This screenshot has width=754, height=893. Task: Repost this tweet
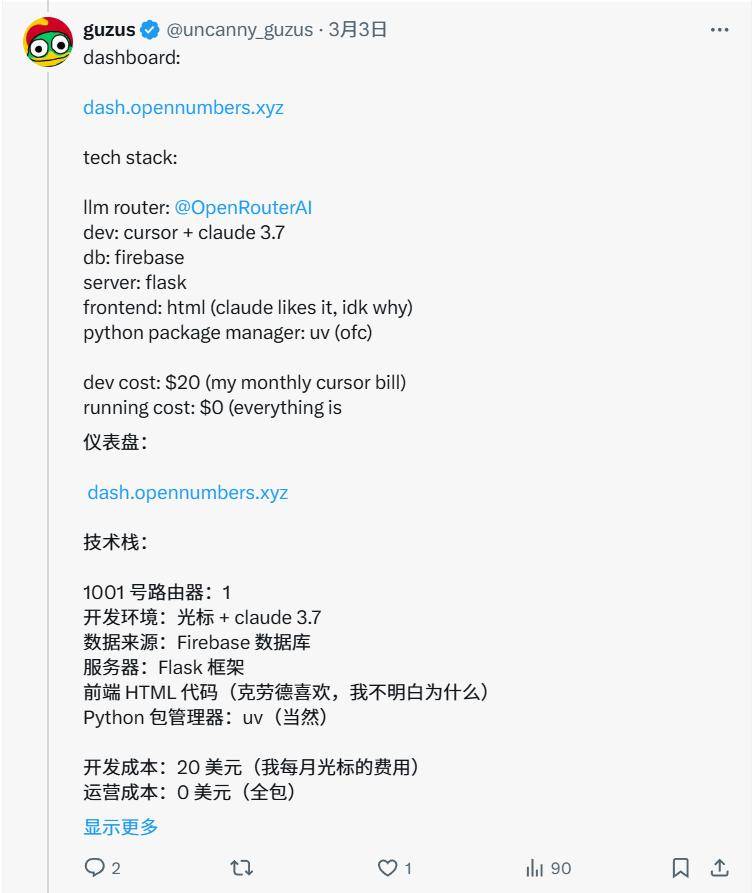(x=242, y=868)
